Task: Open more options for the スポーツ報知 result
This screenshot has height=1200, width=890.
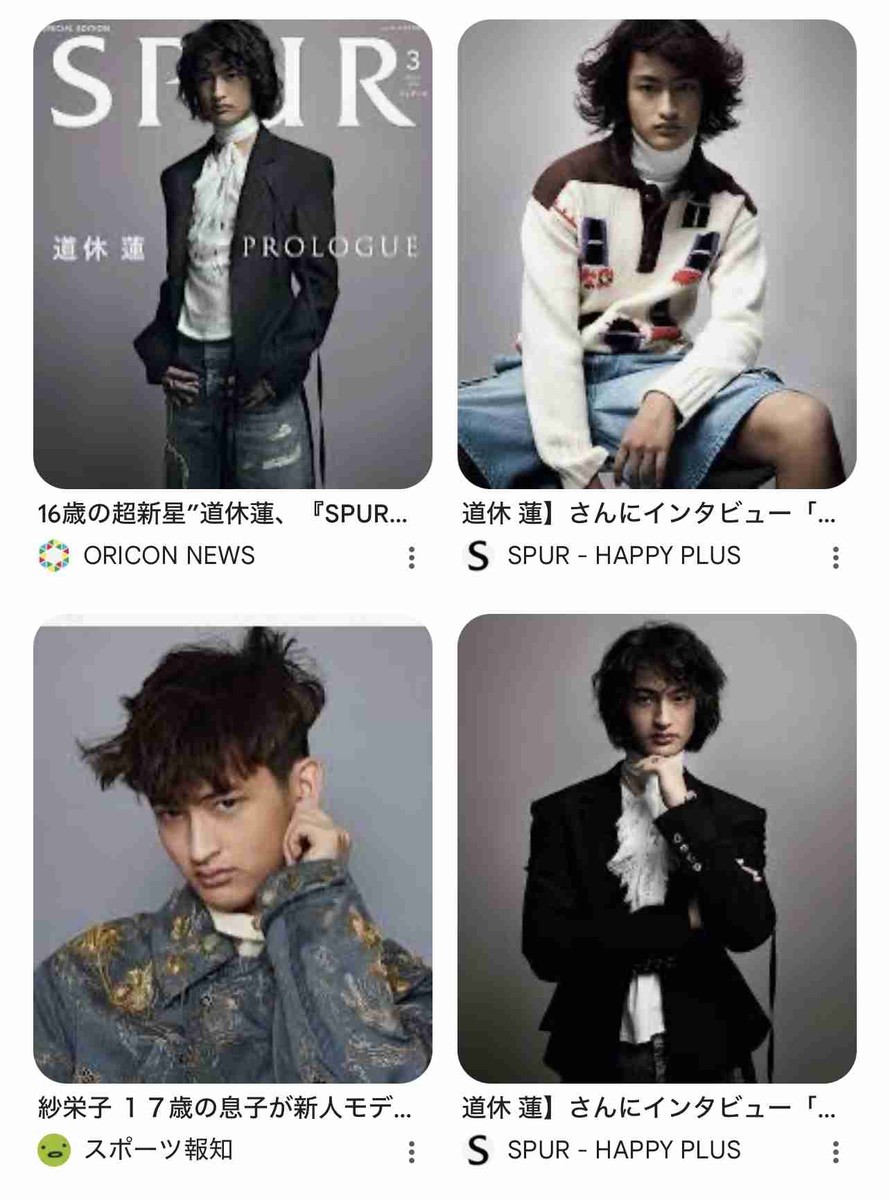Action: coord(411,1152)
